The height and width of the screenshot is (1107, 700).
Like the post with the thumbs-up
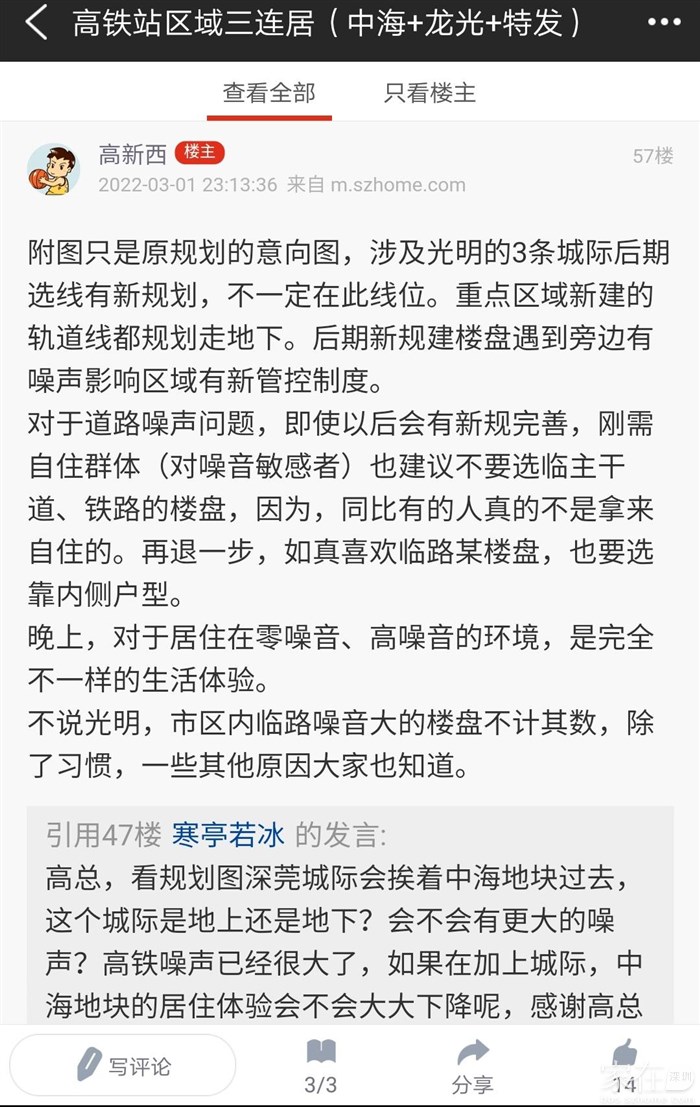tap(624, 1064)
